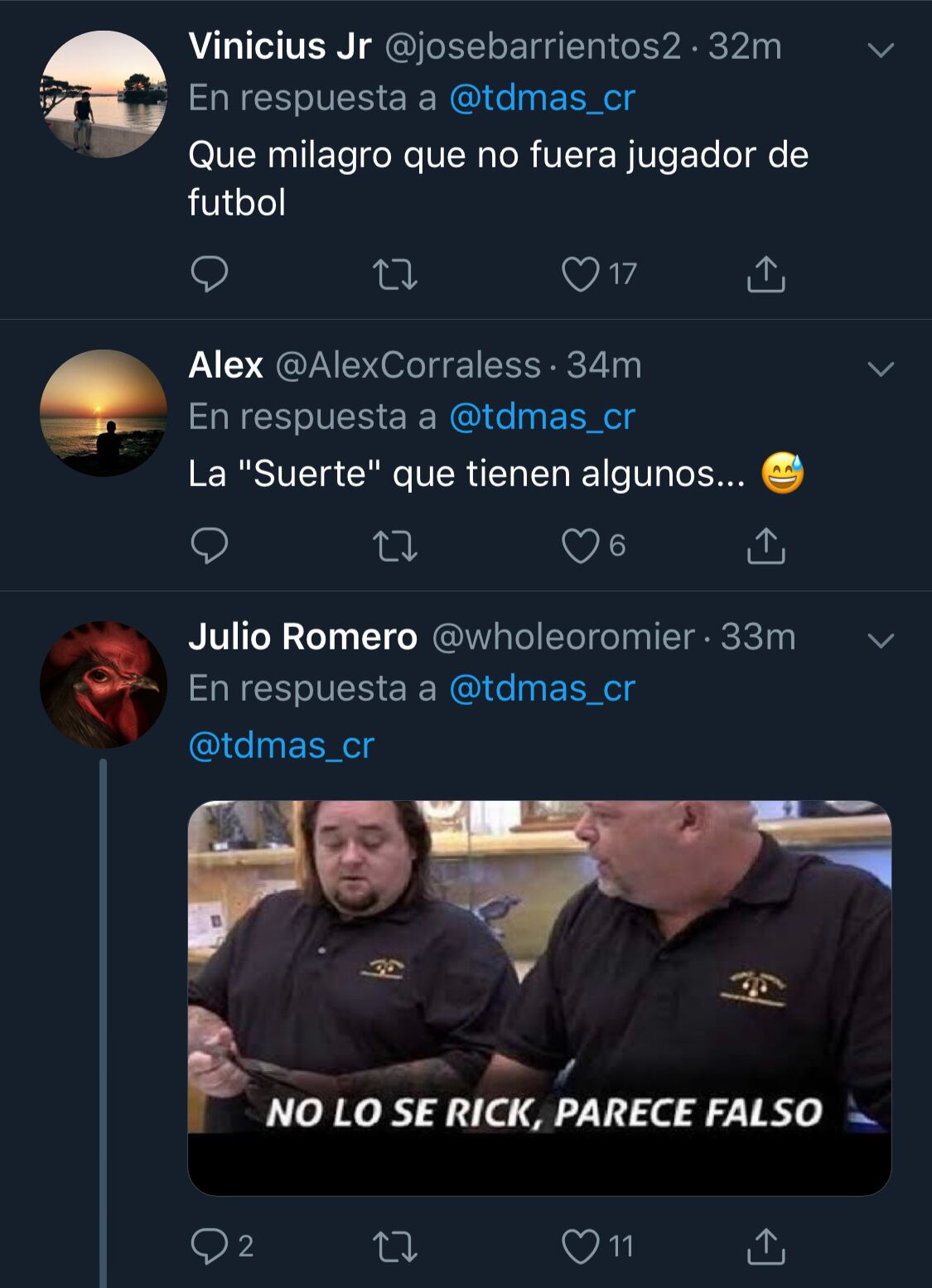
Task: Like Alex's tweet
Action: (580, 546)
